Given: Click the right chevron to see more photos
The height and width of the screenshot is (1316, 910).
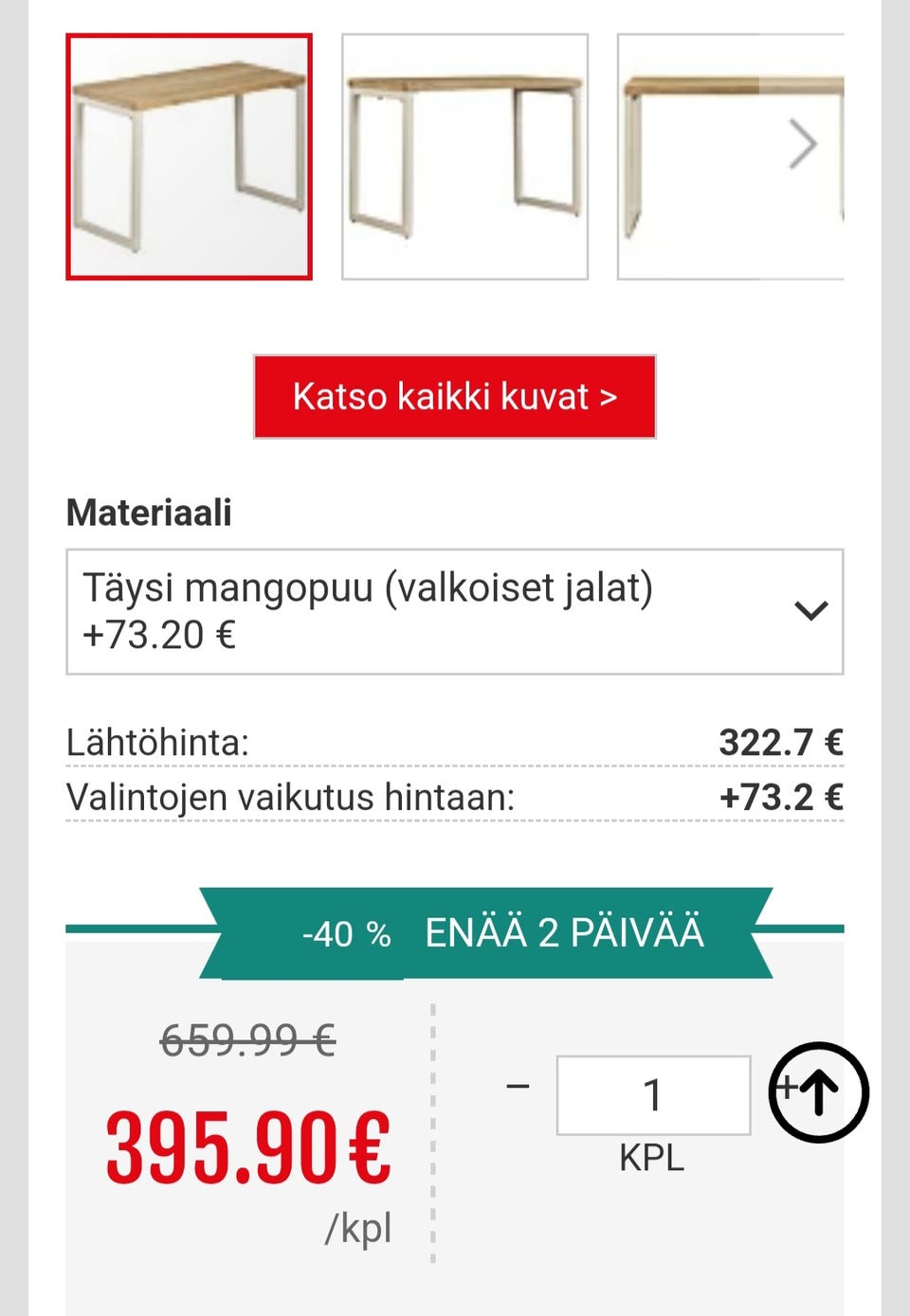Looking at the screenshot, I should pos(805,144).
